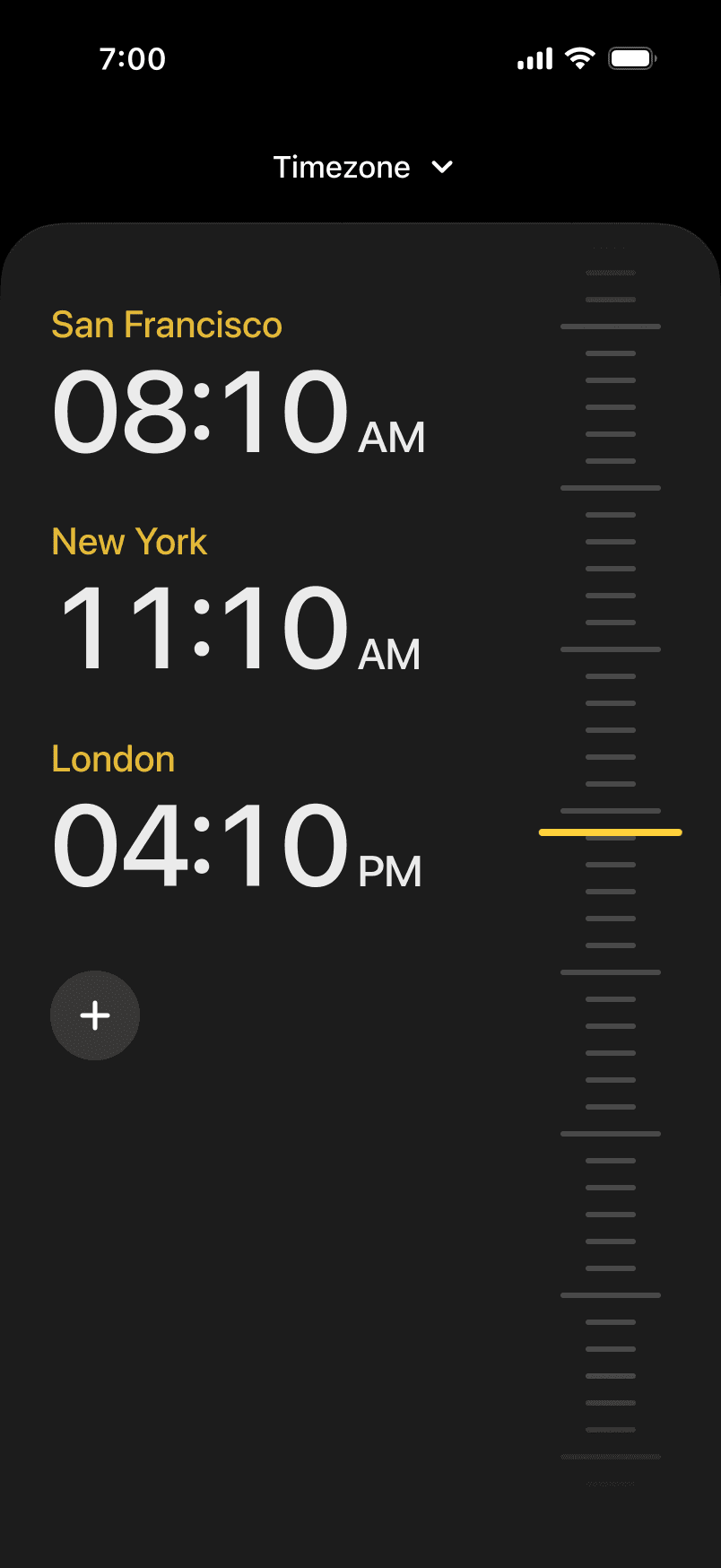Open the San Francisco time entry
Screen dimensions: 721x1568
(x=239, y=385)
